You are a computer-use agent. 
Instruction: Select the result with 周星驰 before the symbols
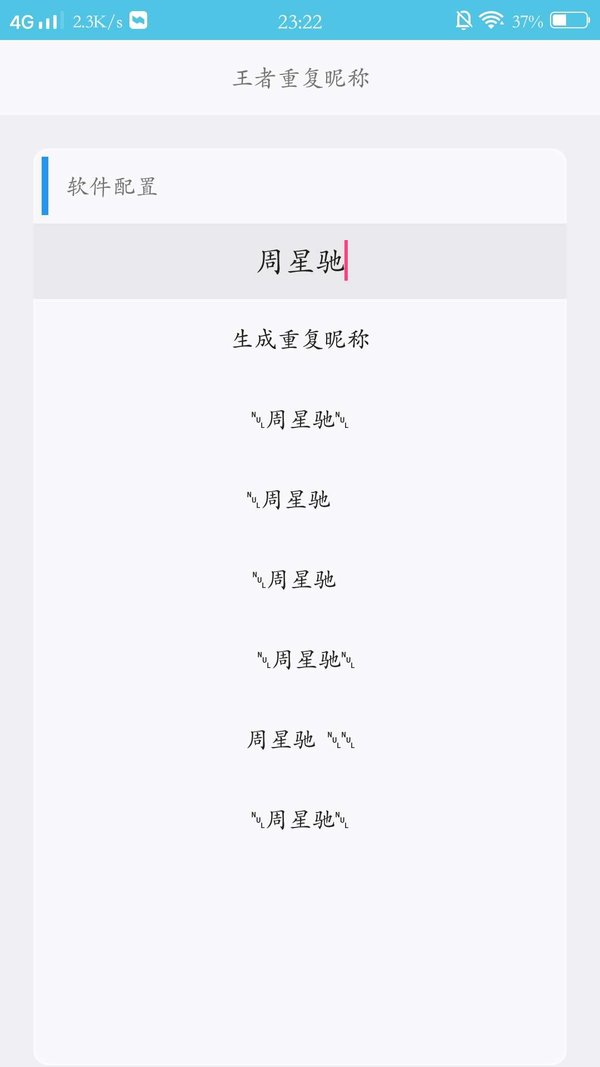pyautogui.click(x=300, y=740)
